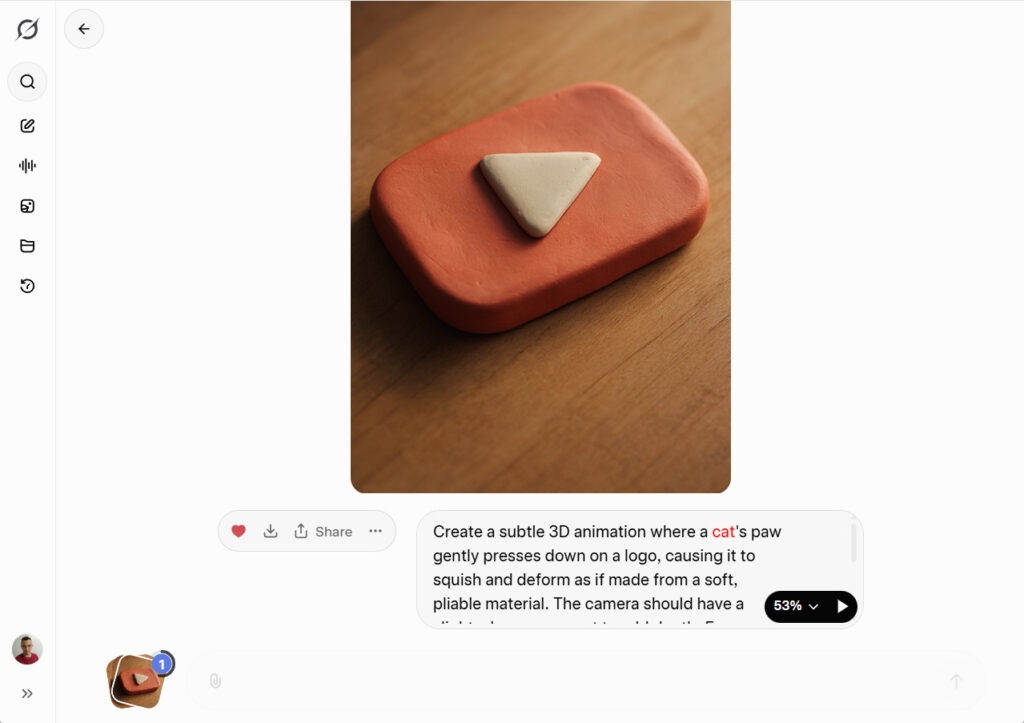Open search from the sidebar
The image size is (1024, 723).
28,82
